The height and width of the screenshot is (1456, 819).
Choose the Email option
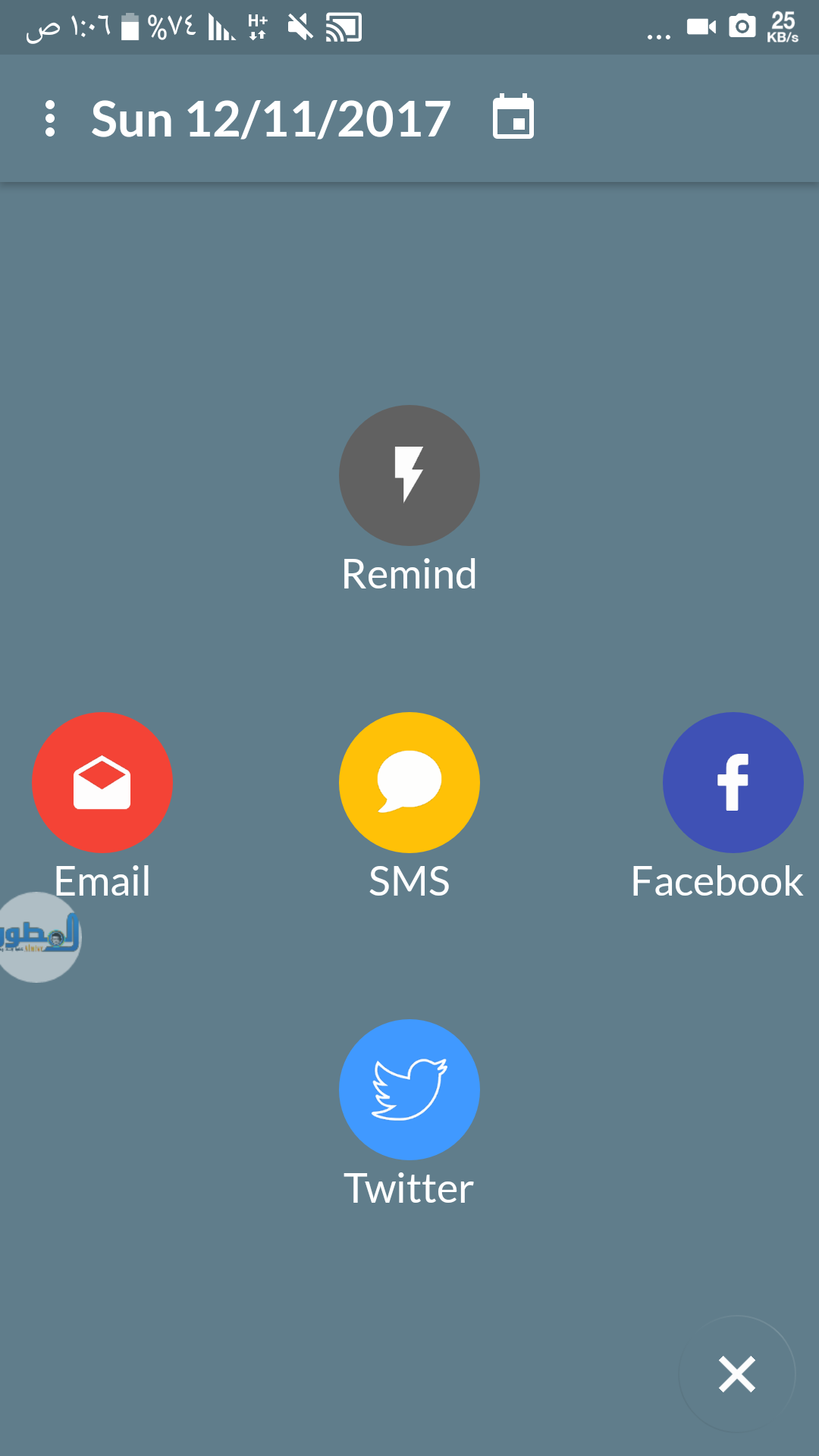[x=102, y=783]
